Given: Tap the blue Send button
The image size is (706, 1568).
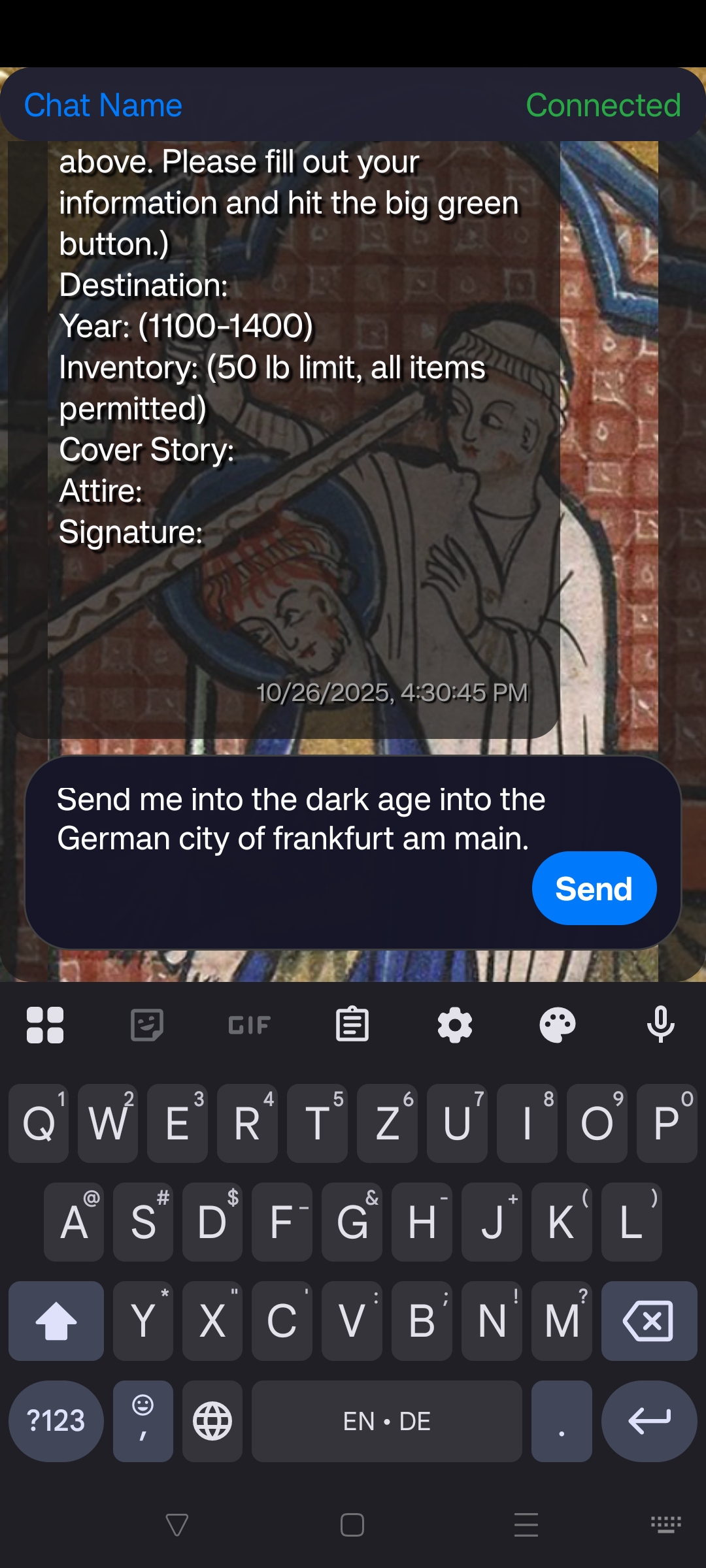Looking at the screenshot, I should (x=594, y=887).
